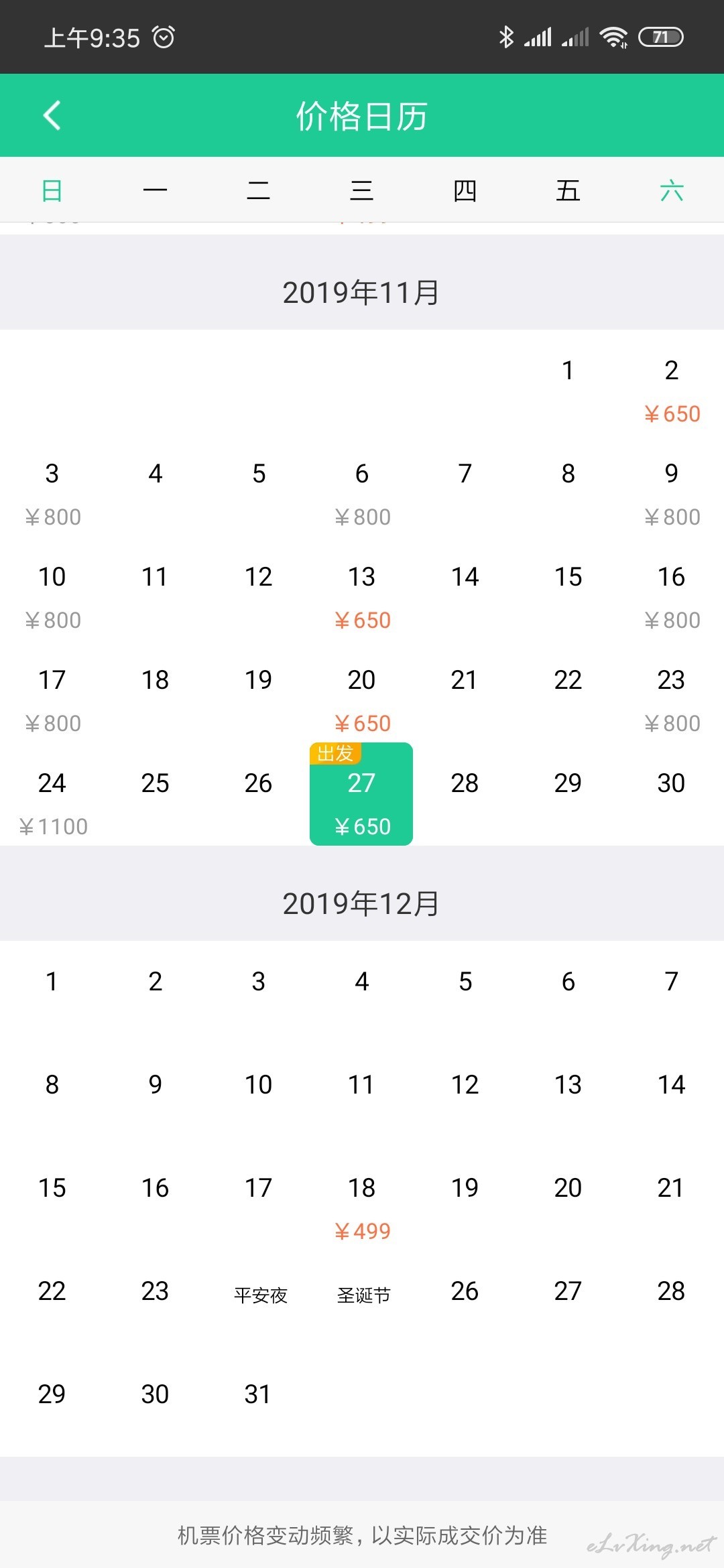The width and height of the screenshot is (724, 1568).
Task: Select December 18 priced ¥499
Action: pos(362,1209)
